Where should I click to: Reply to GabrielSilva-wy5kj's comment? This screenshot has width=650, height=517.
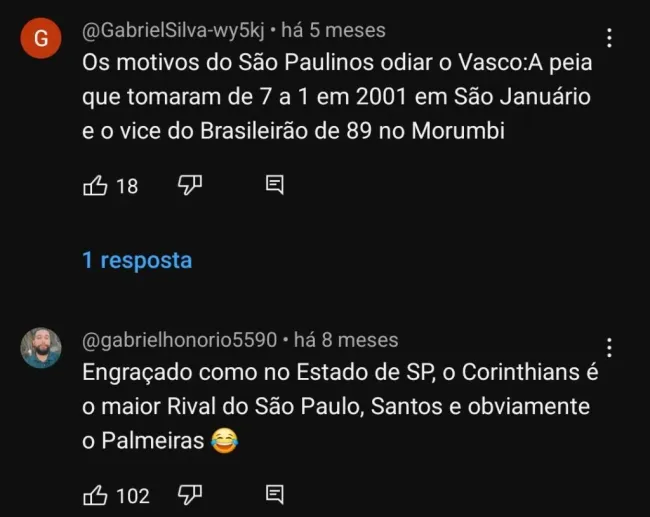pyautogui.click(x=275, y=185)
